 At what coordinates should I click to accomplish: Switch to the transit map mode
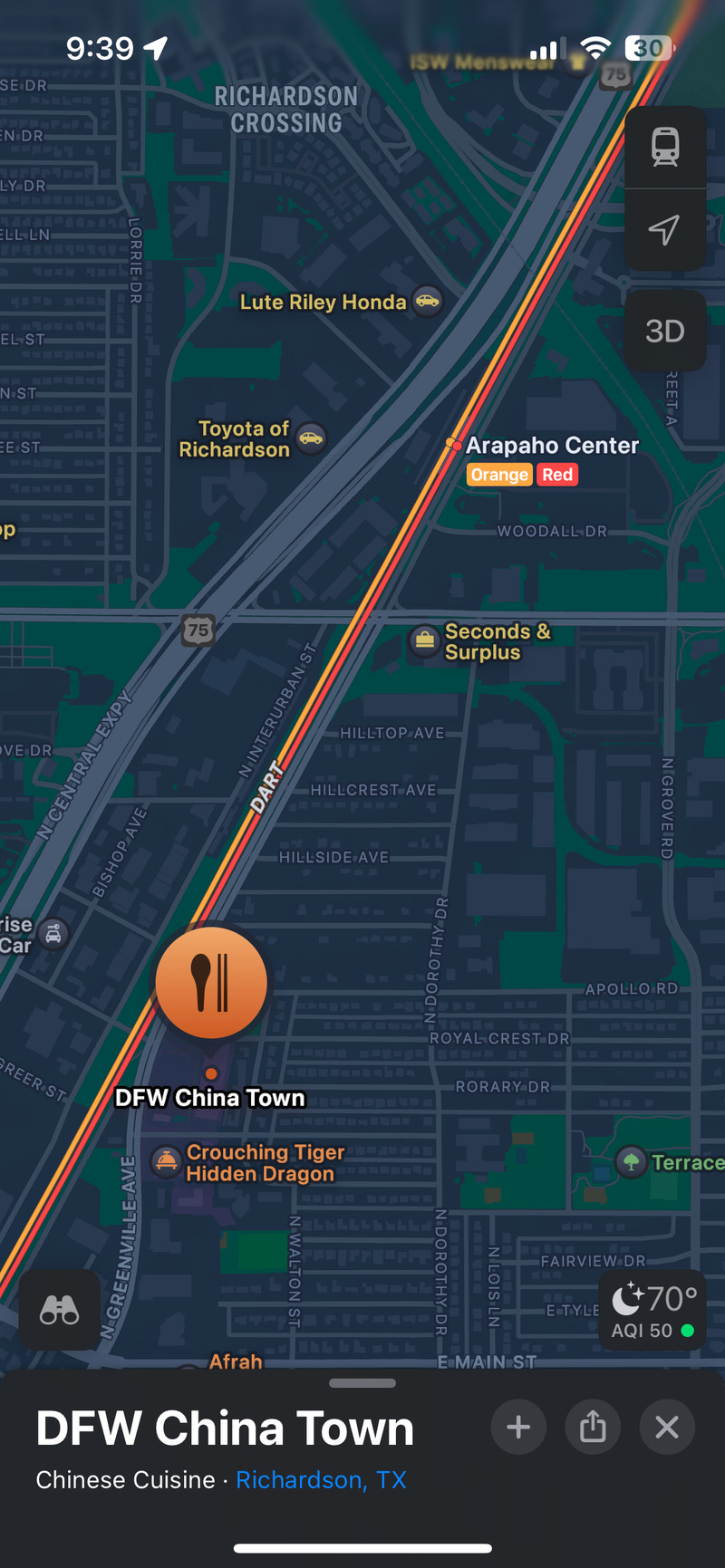[x=665, y=147]
